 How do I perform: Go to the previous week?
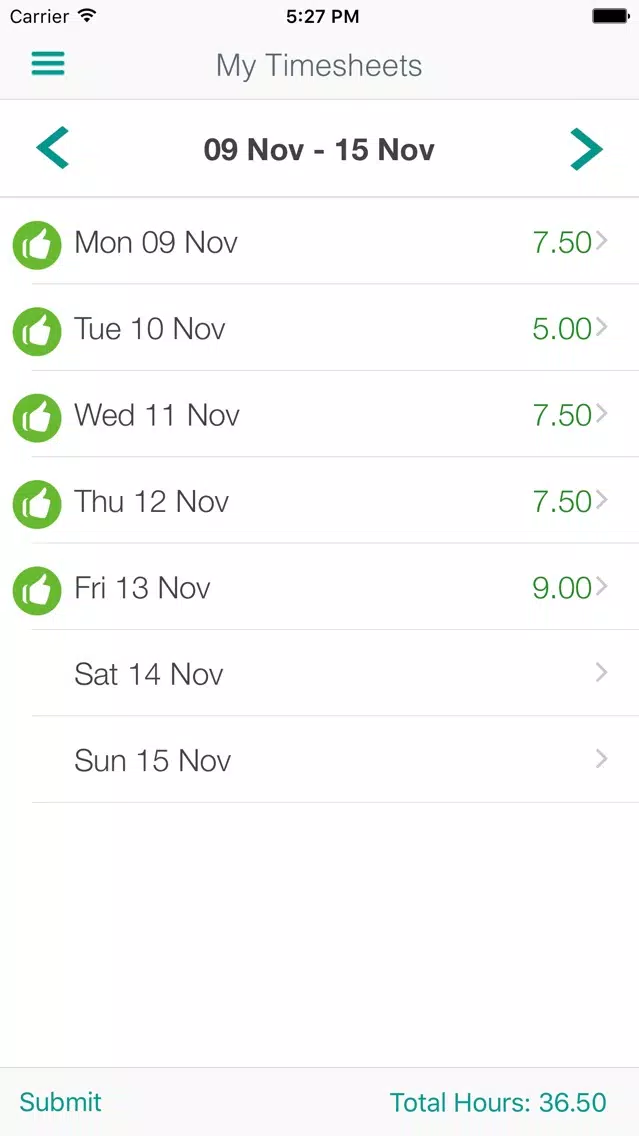tap(52, 149)
